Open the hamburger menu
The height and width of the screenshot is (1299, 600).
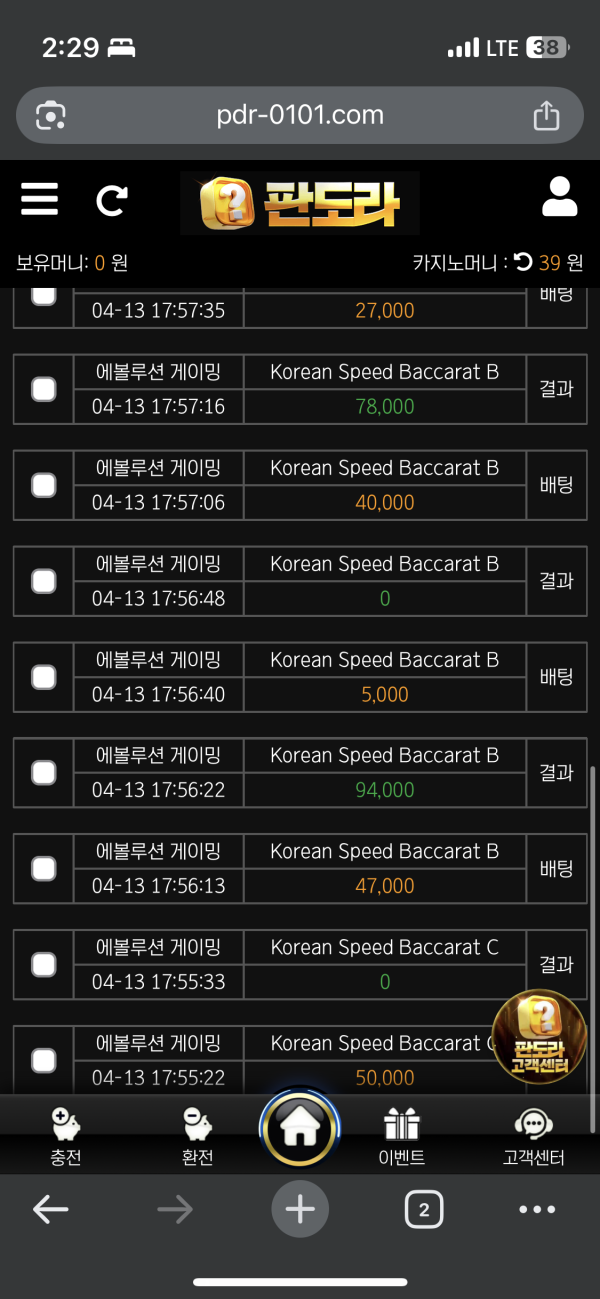(39, 200)
